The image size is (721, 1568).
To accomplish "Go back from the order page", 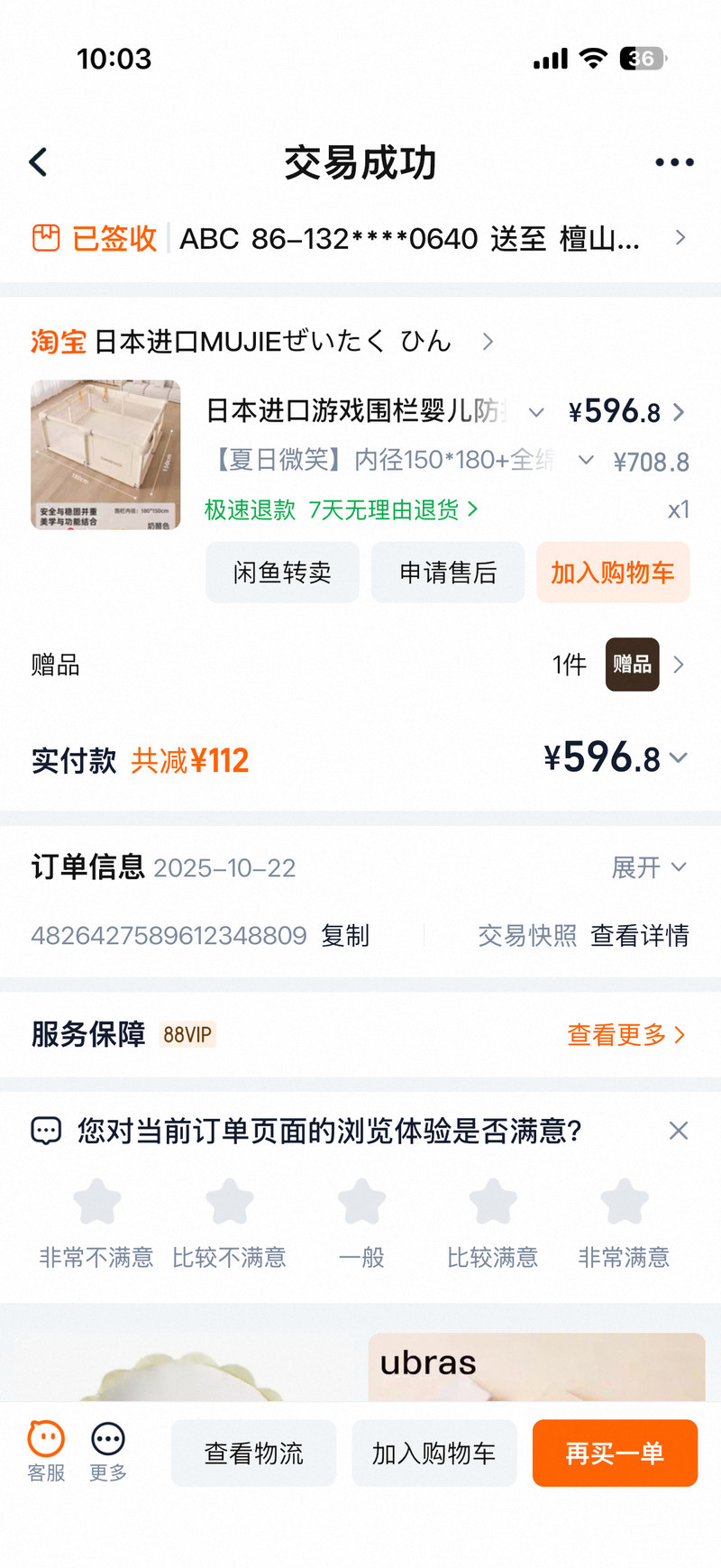I will pyautogui.click(x=38, y=162).
